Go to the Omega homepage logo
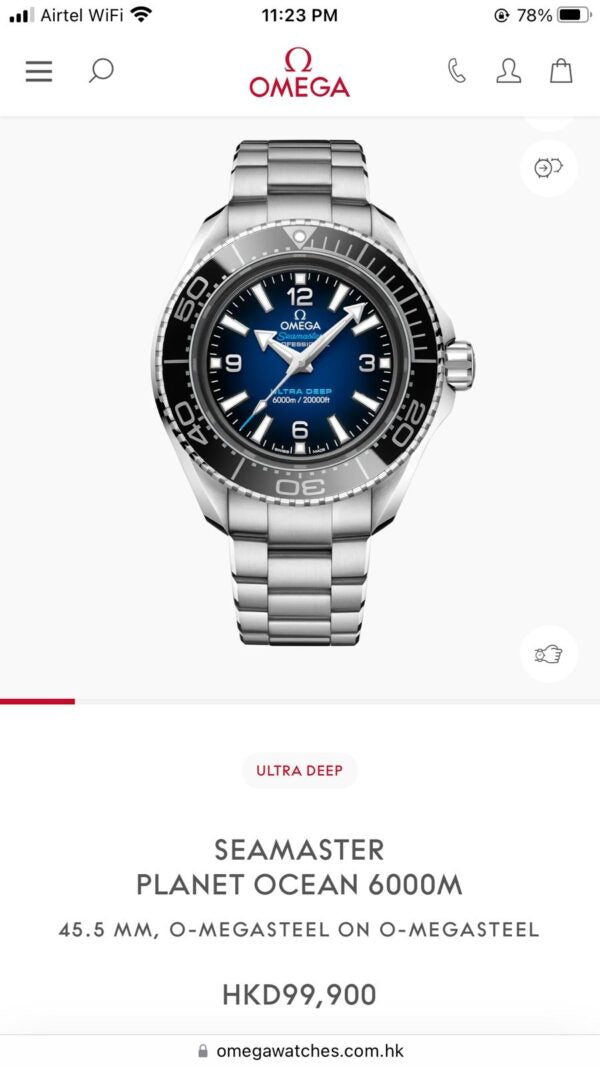The width and height of the screenshot is (600, 1067). point(299,73)
